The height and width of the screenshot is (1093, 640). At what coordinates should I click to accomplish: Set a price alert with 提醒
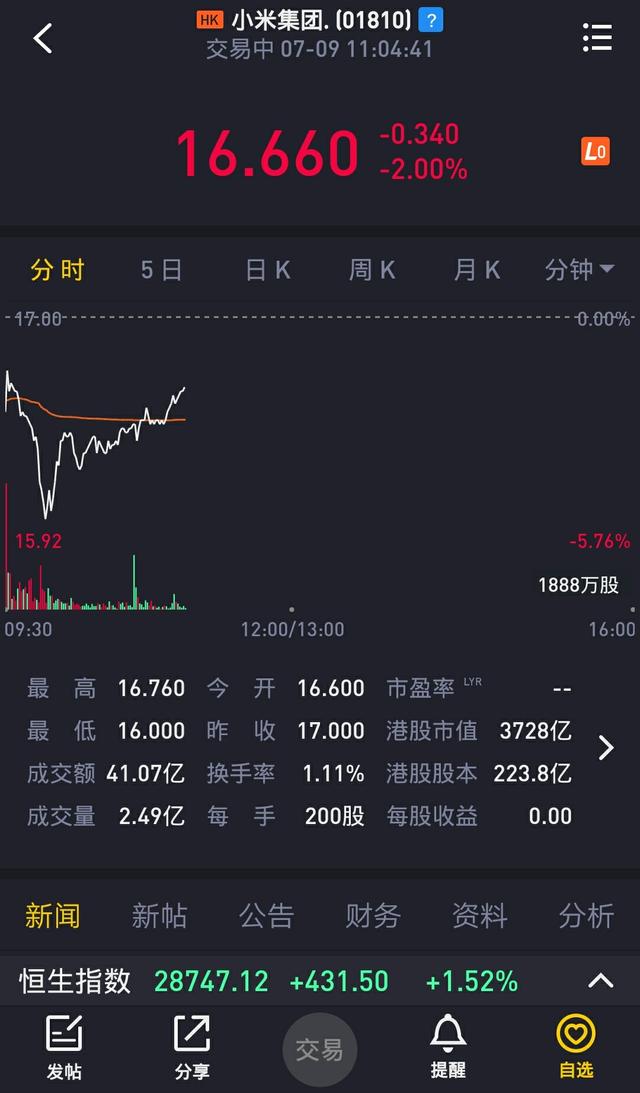[x=448, y=1048]
